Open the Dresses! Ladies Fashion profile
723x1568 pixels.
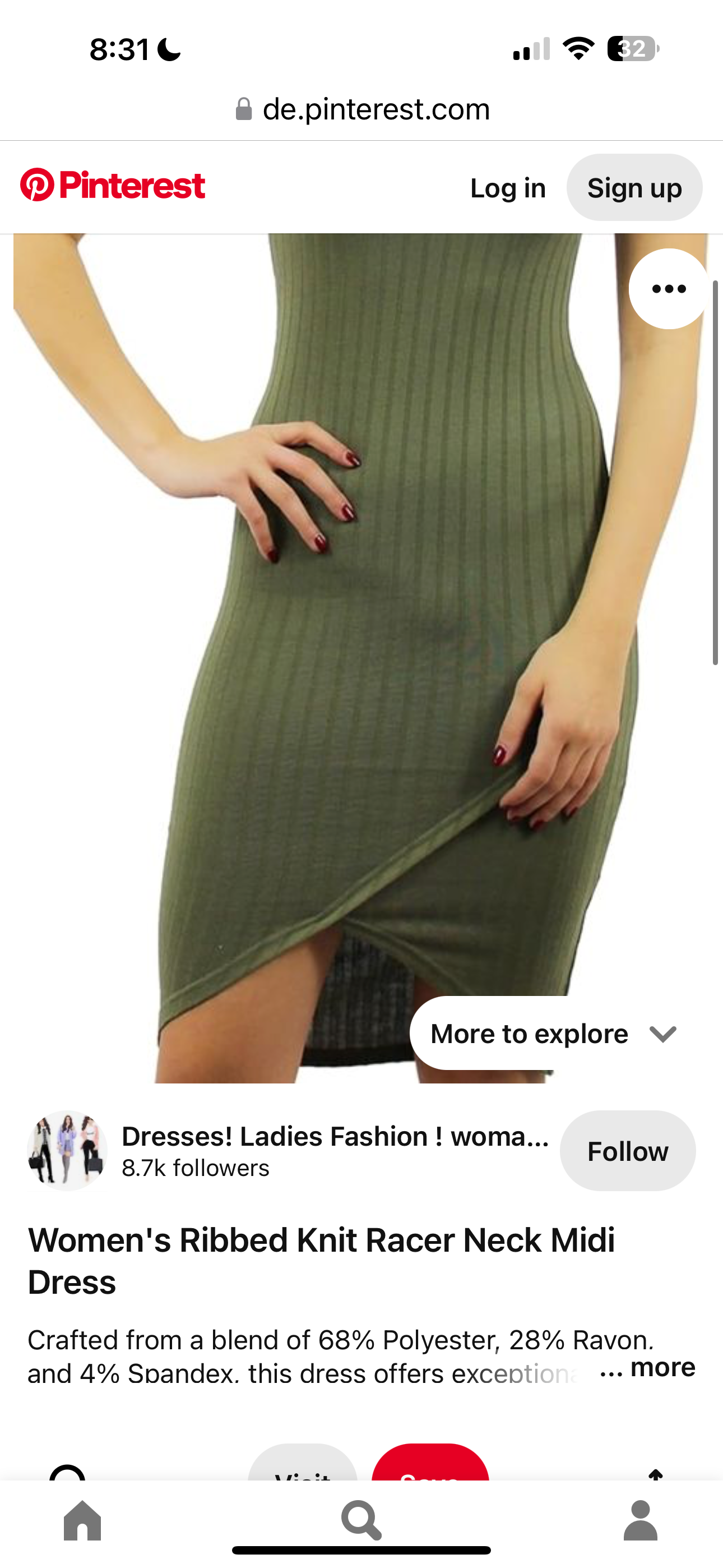(x=335, y=1137)
